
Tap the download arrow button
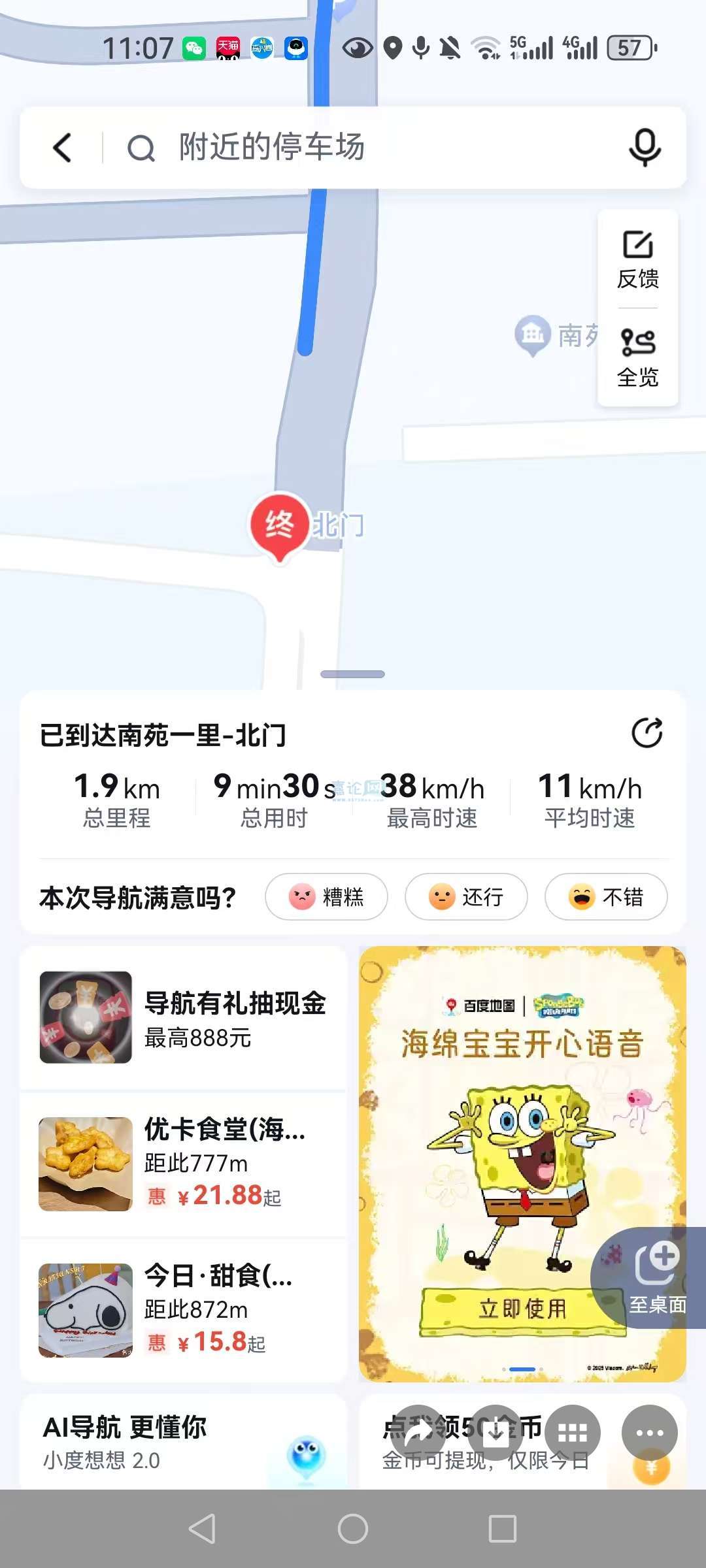click(x=496, y=1433)
